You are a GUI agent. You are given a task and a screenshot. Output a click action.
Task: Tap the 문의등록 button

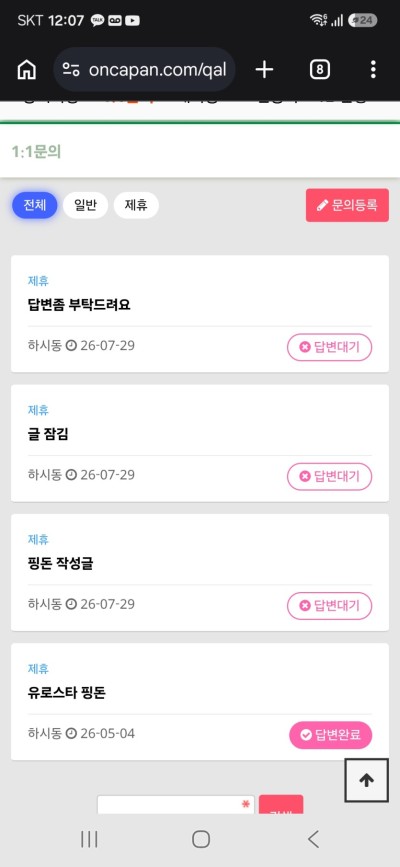(347, 206)
